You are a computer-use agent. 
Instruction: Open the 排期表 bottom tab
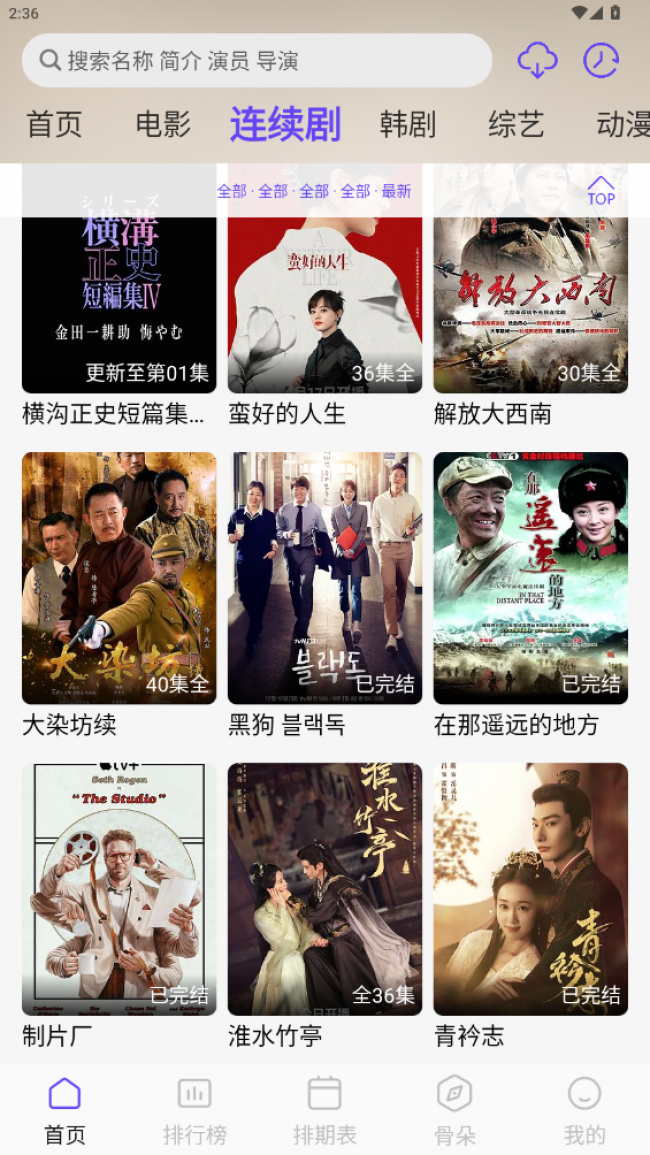[324, 1110]
